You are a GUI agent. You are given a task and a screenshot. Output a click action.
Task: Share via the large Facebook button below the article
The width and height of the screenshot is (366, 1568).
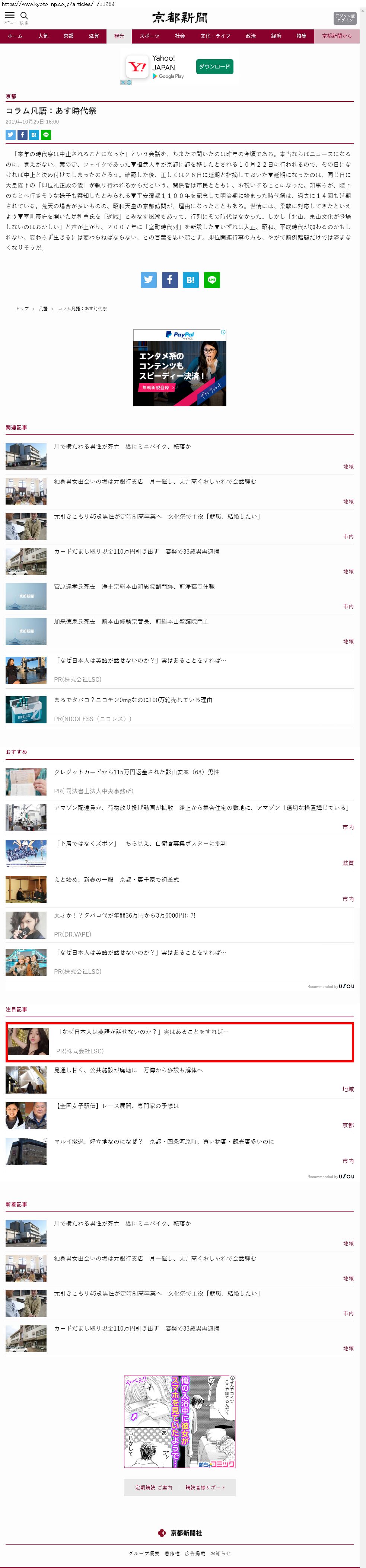click(170, 280)
